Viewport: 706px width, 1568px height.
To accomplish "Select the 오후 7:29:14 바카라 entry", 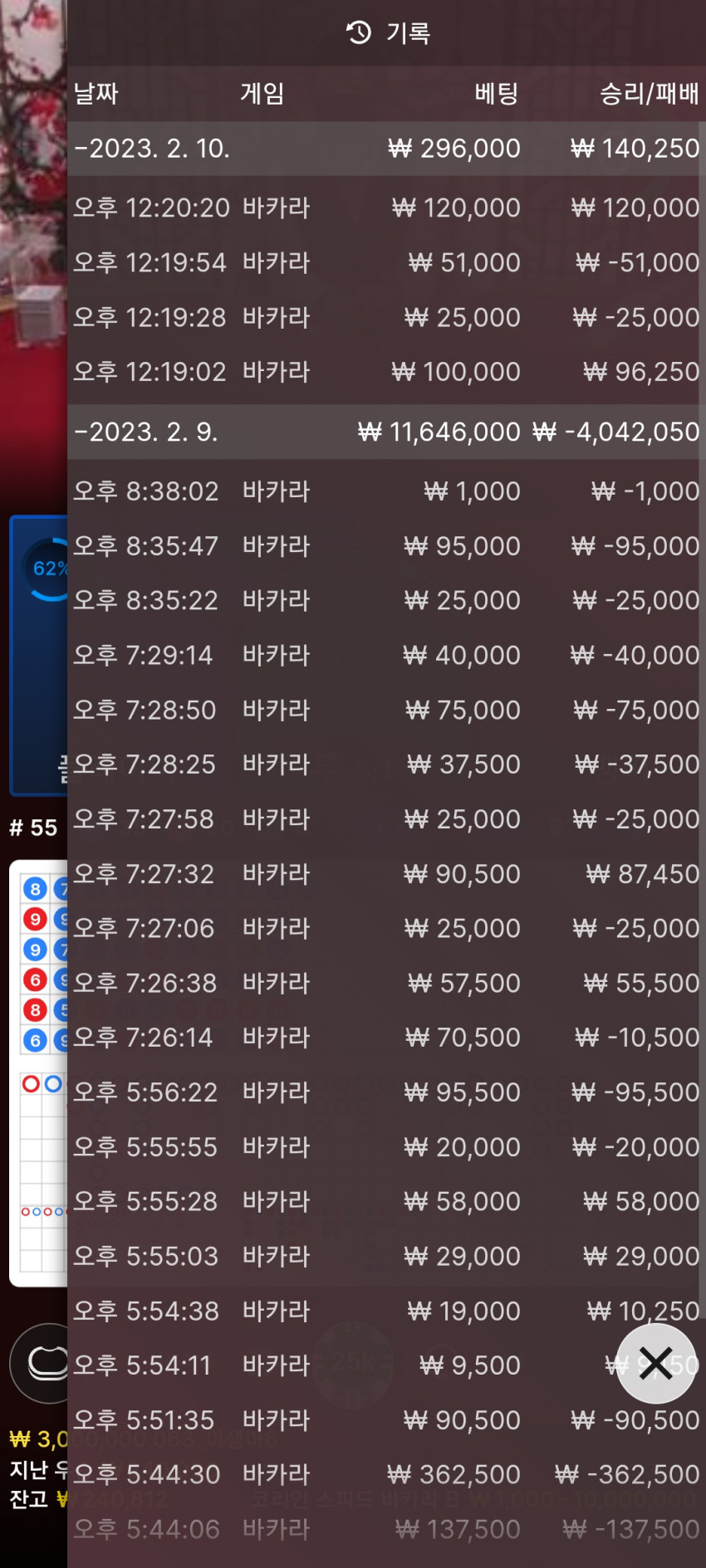I will tap(386, 655).
